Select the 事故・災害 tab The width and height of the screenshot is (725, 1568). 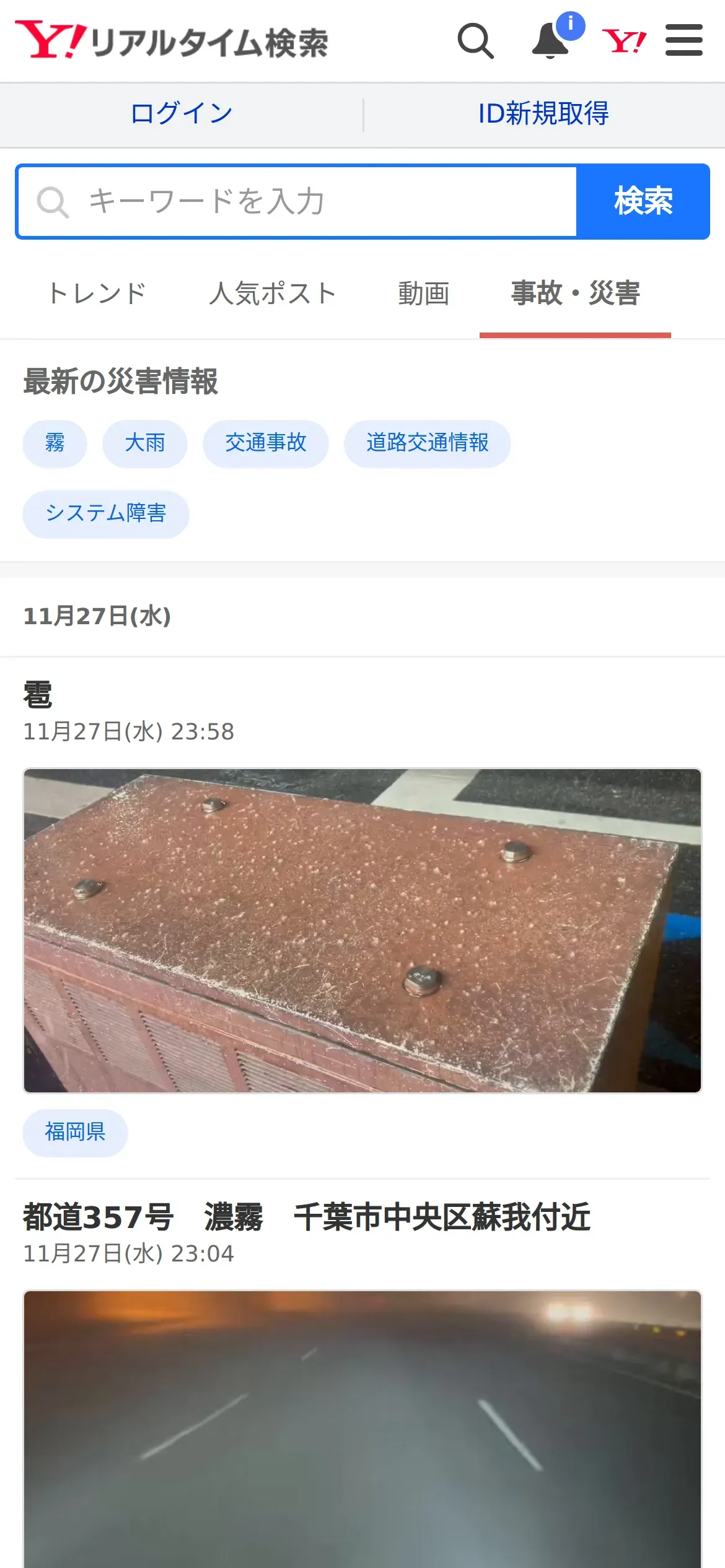575,294
